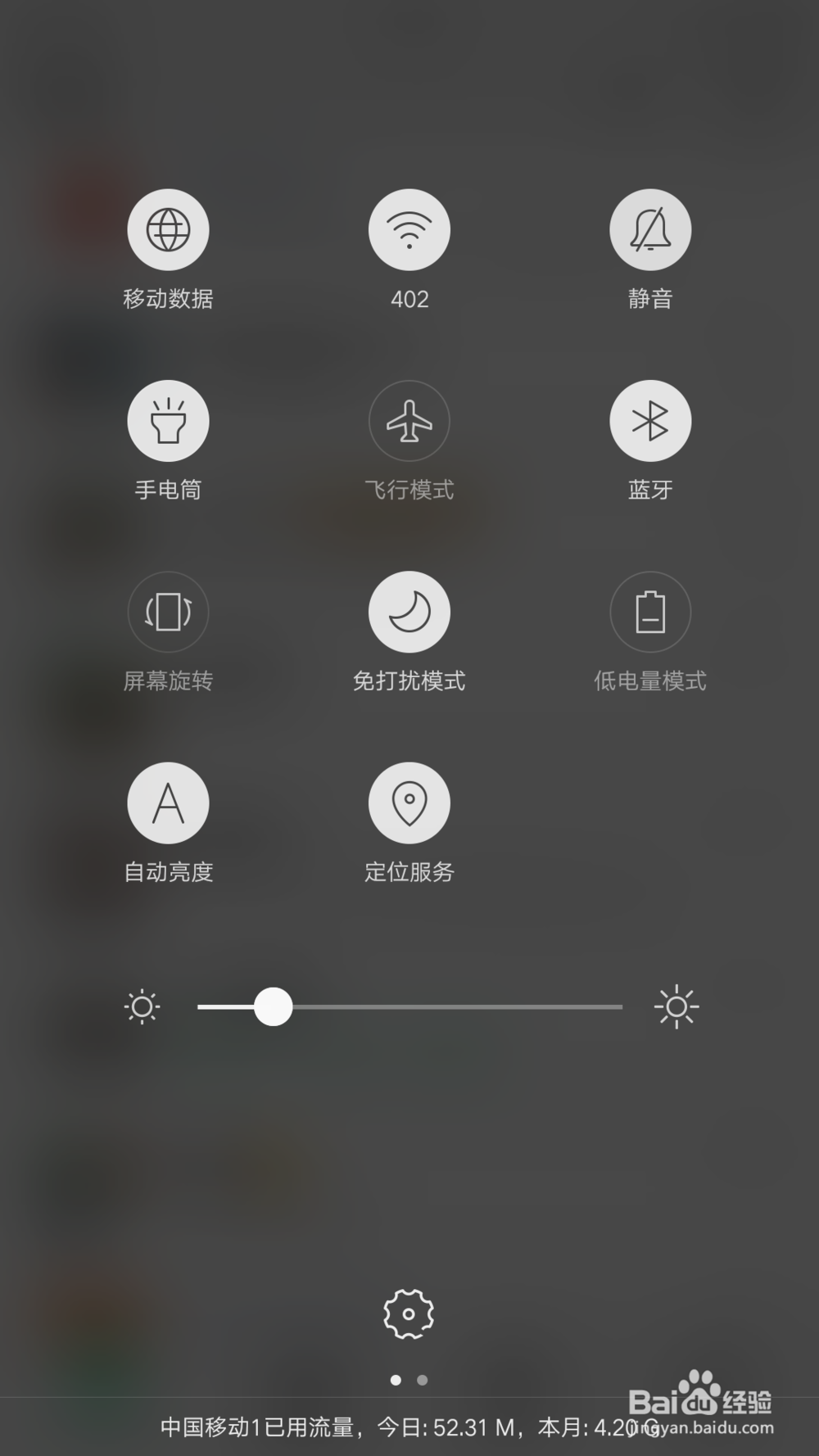The height and width of the screenshot is (1456, 819).
Task: Toggle screen rotation lock (屏幕旋转)
Action: [x=168, y=612]
